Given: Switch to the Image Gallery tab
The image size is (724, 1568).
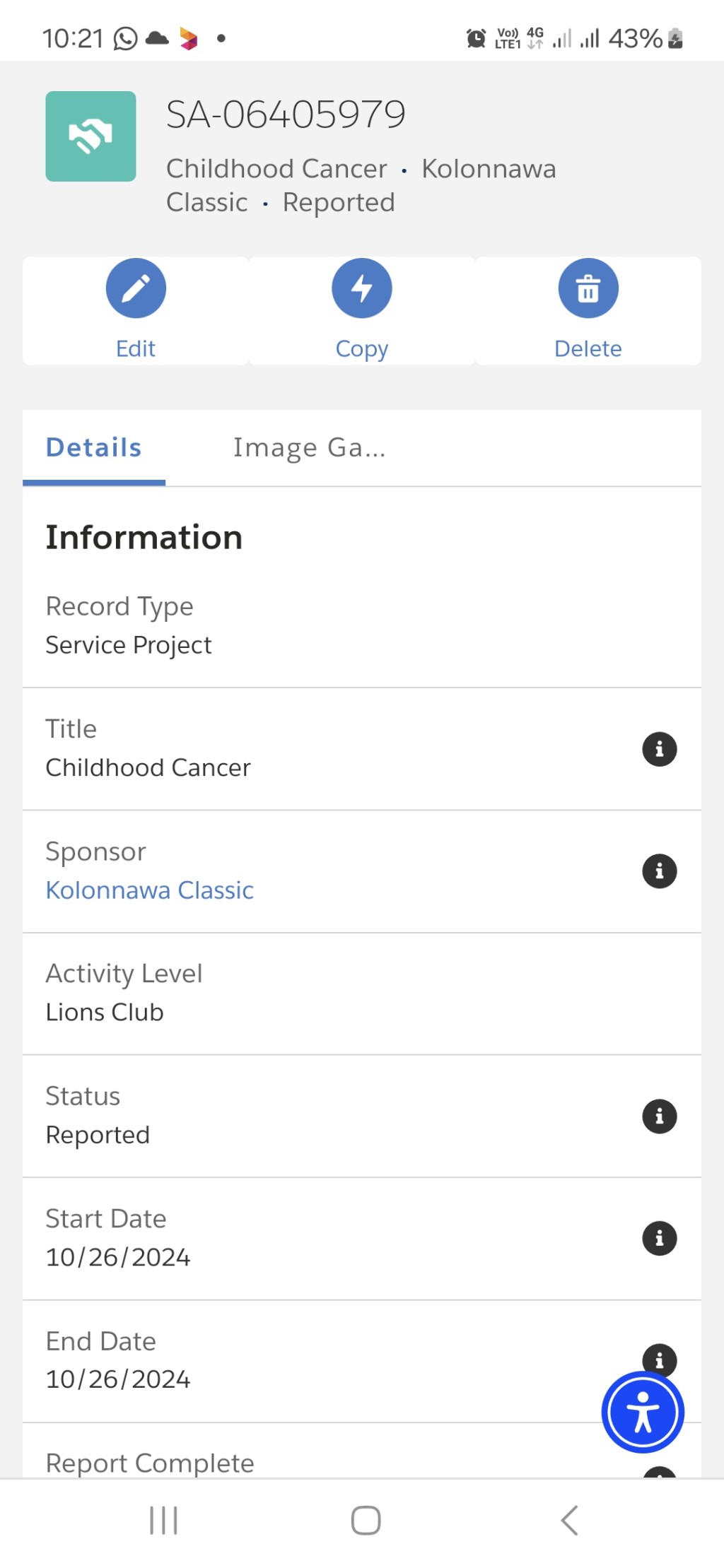Looking at the screenshot, I should tap(310, 448).
